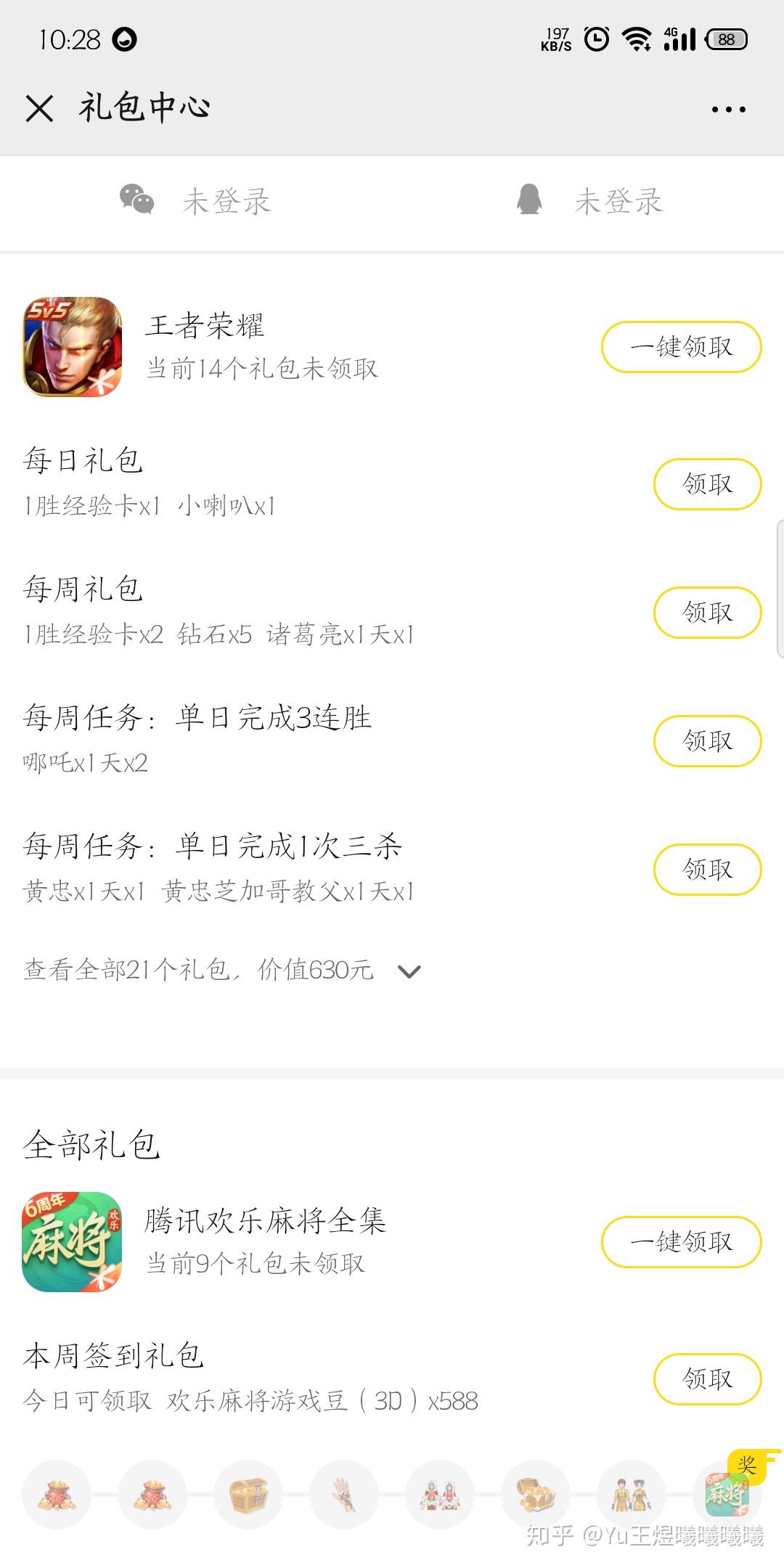Log in with the QQ 未登录 option

pos(589,201)
